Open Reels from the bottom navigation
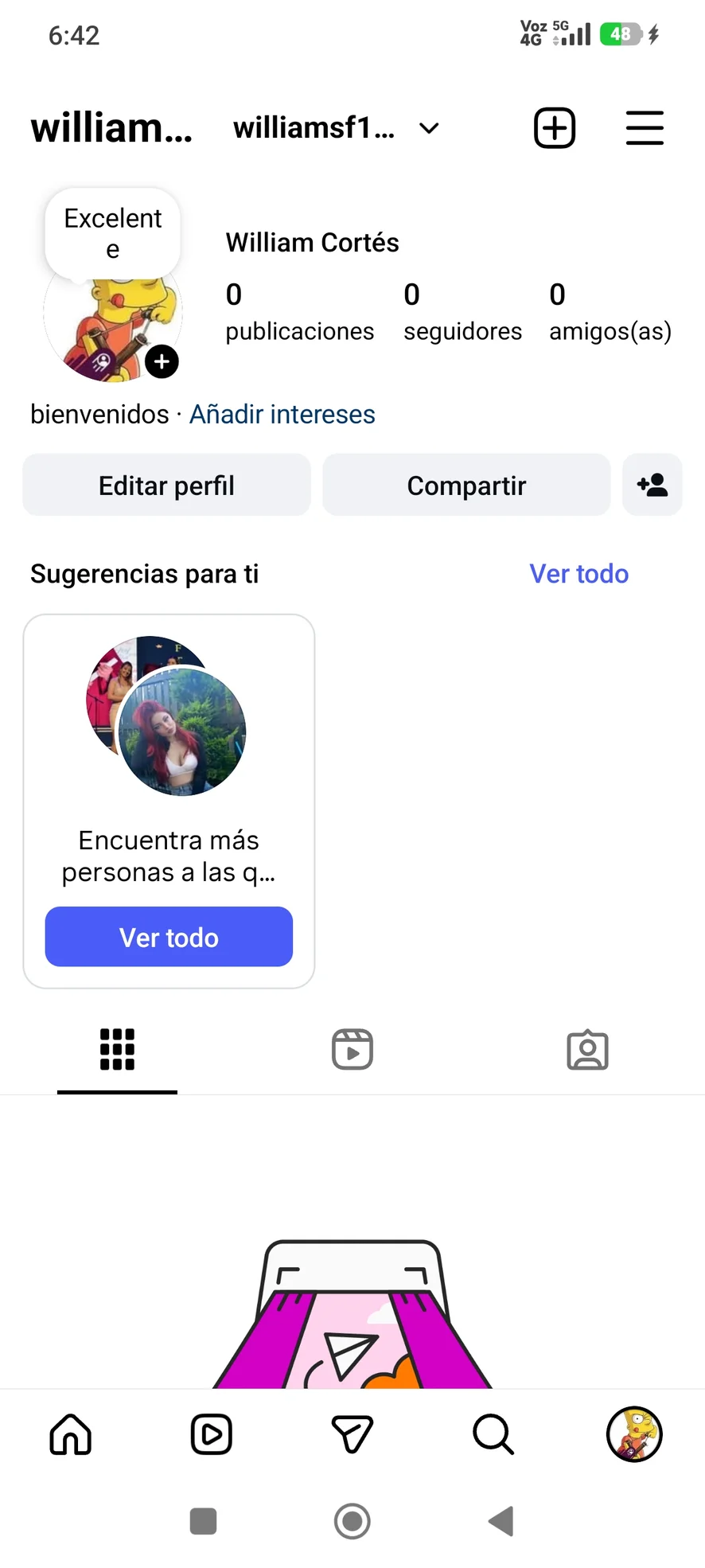The image size is (705, 1568). click(x=212, y=1434)
